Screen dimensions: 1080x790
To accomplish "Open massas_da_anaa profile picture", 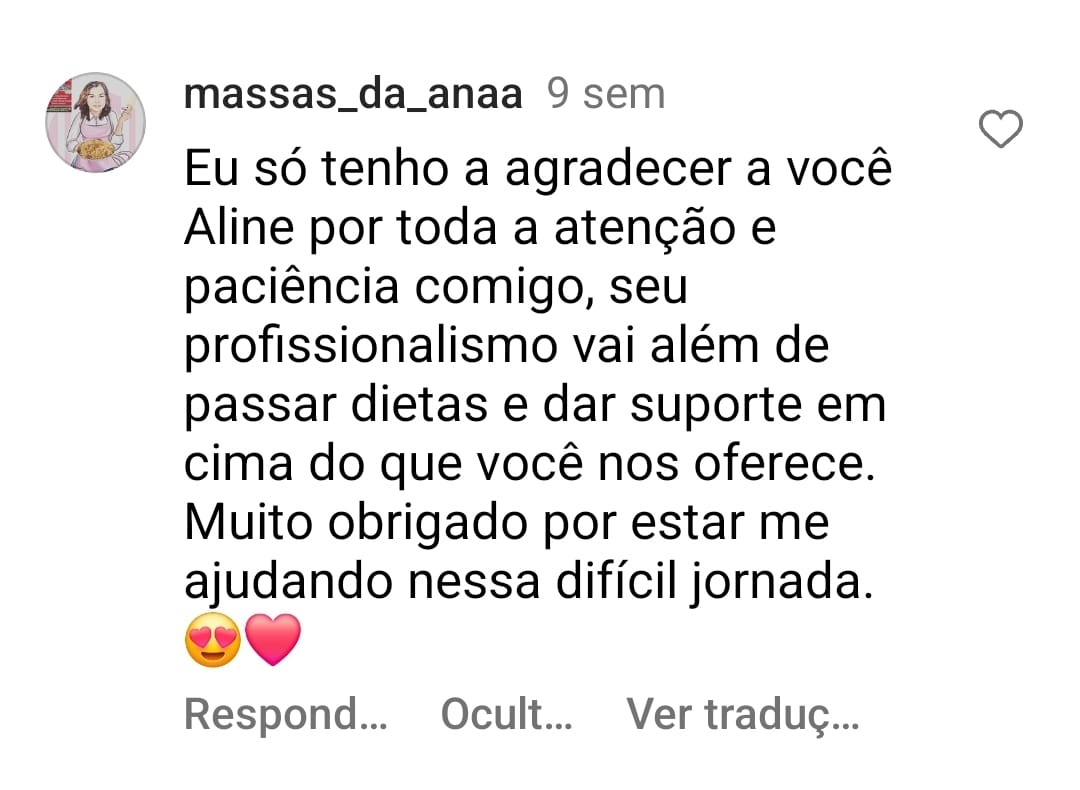I will (96, 122).
